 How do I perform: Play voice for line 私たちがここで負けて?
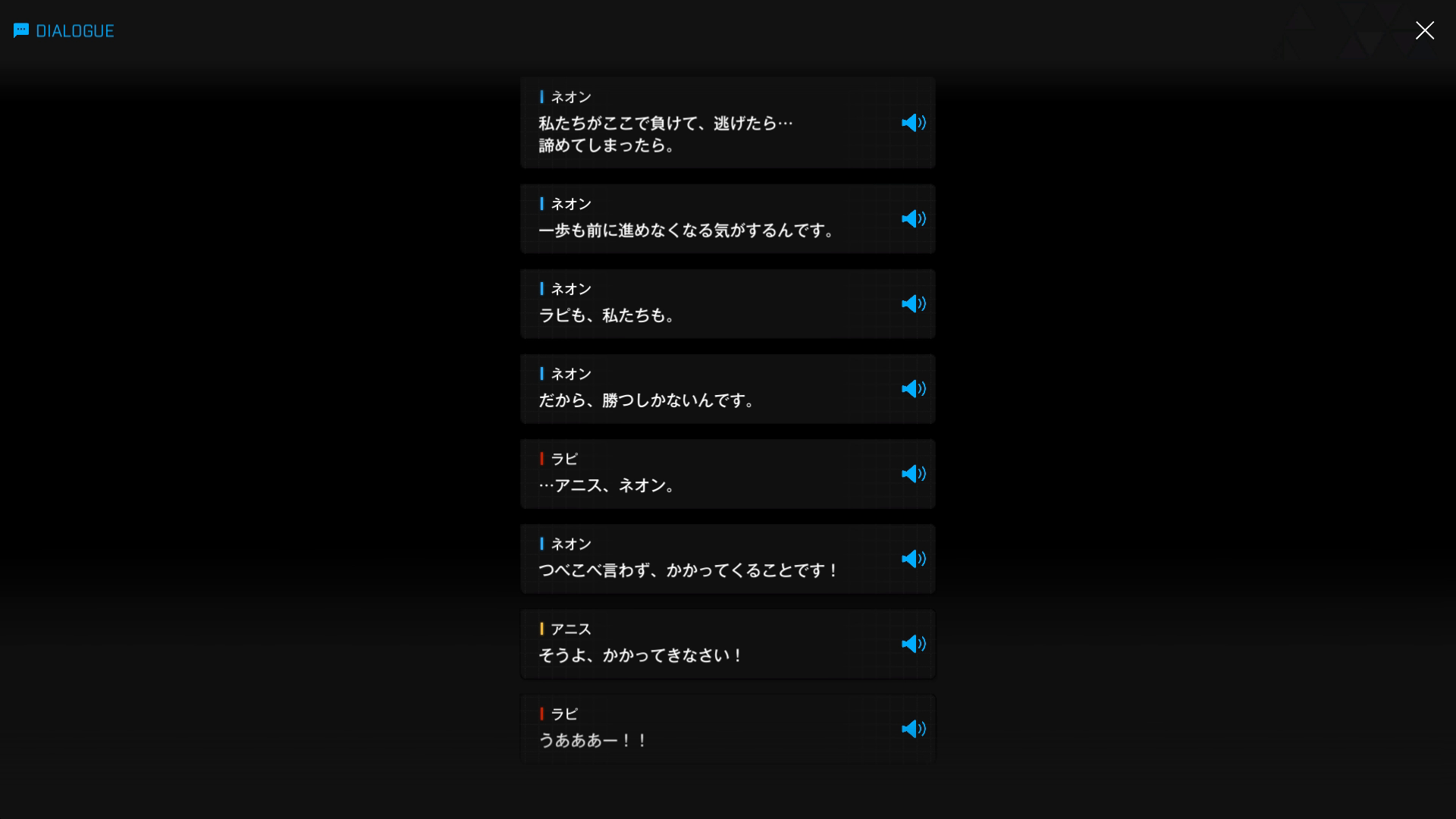click(913, 123)
